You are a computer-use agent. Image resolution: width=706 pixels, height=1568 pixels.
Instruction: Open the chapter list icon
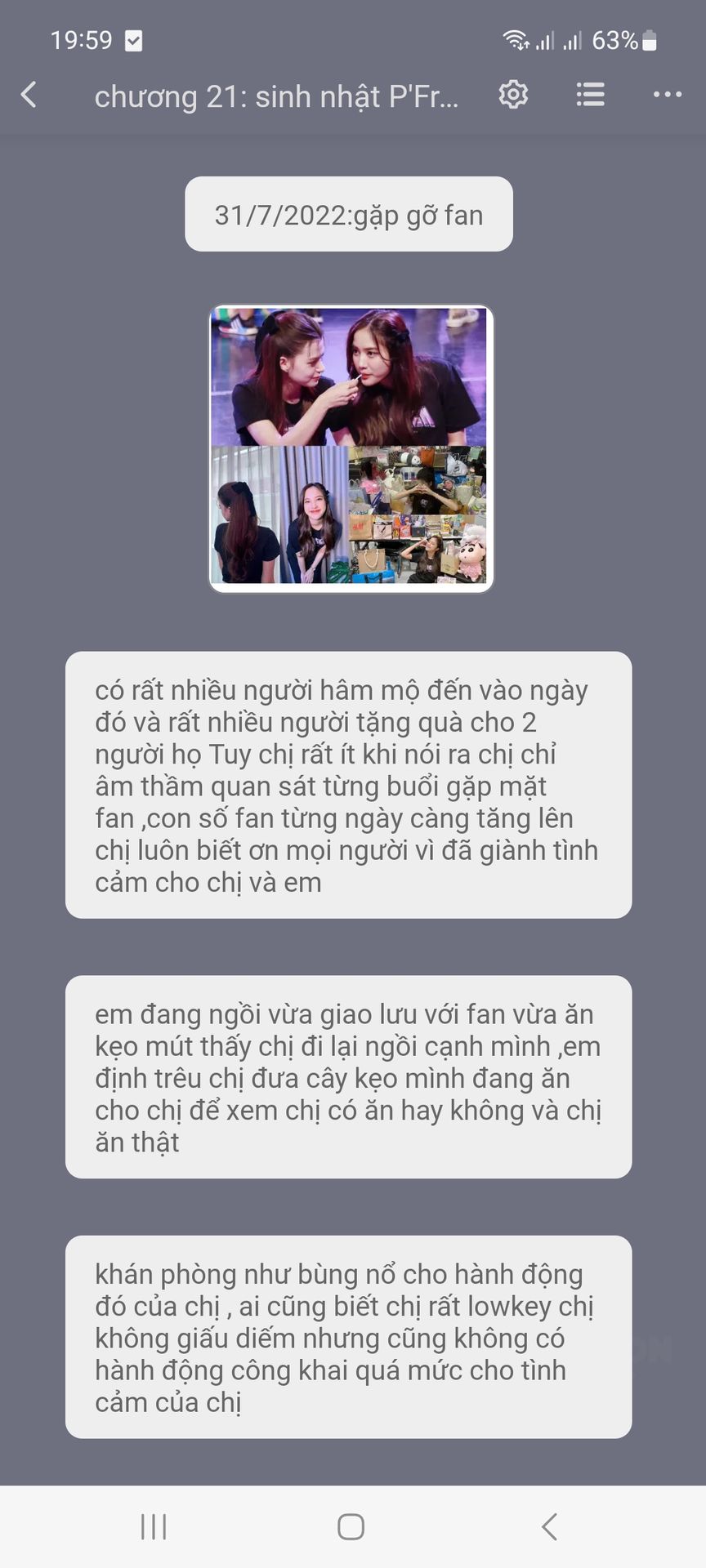tap(590, 96)
